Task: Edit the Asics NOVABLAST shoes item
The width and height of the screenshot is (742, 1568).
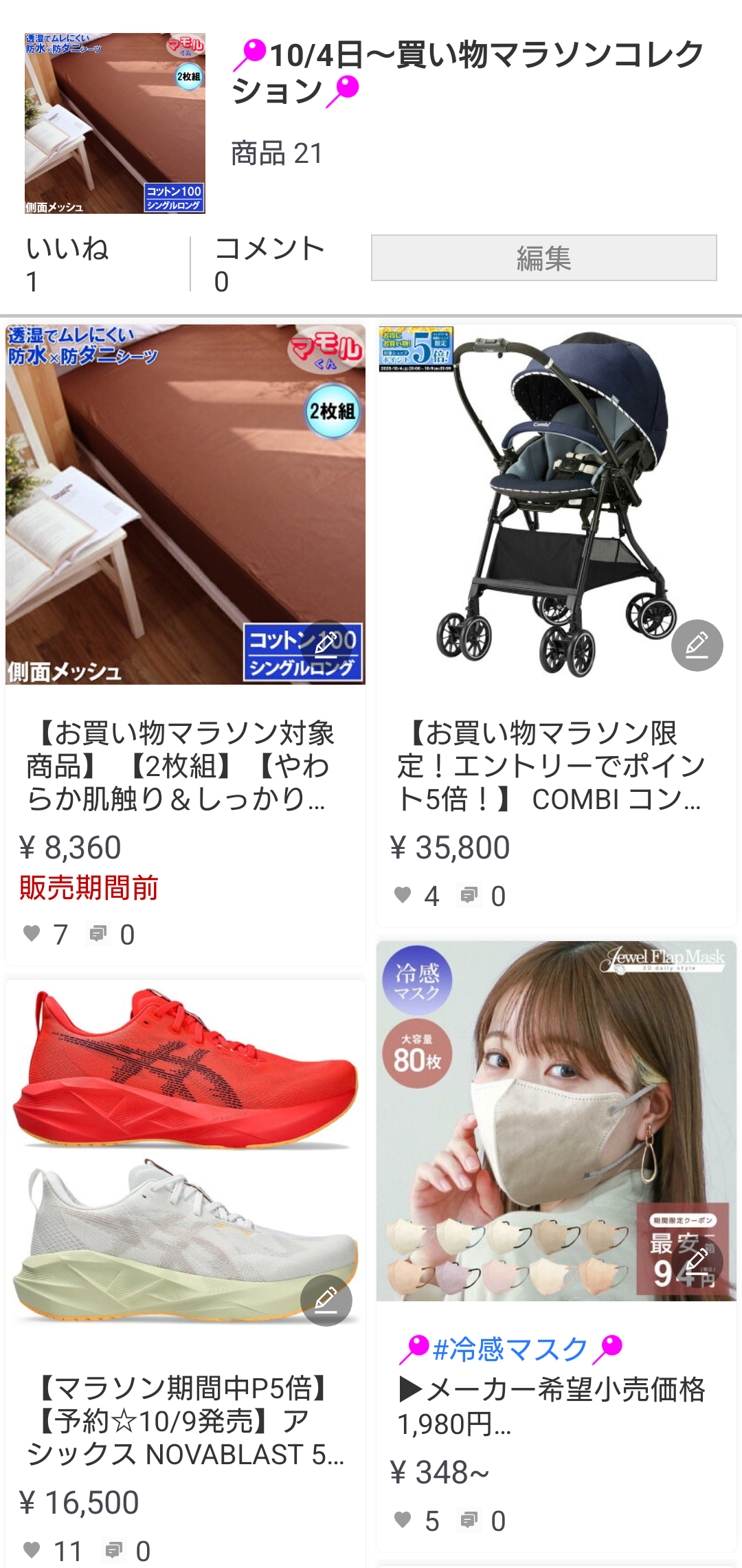Action: (x=326, y=1300)
